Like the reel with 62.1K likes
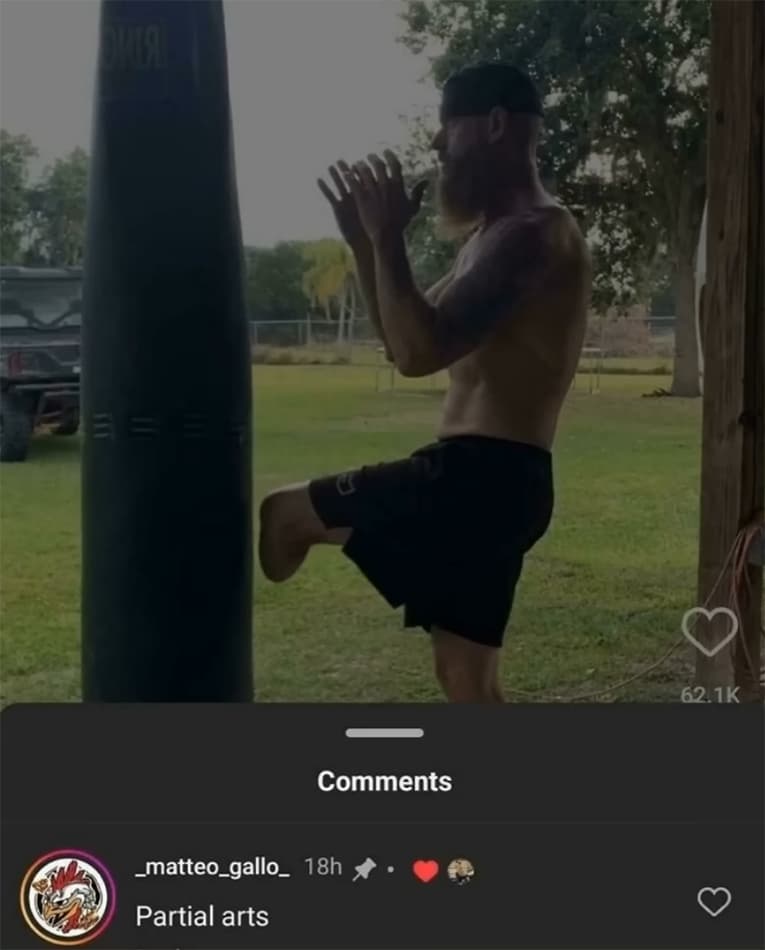Image resolution: width=765 pixels, height=950 pixels. click(709, 631)
